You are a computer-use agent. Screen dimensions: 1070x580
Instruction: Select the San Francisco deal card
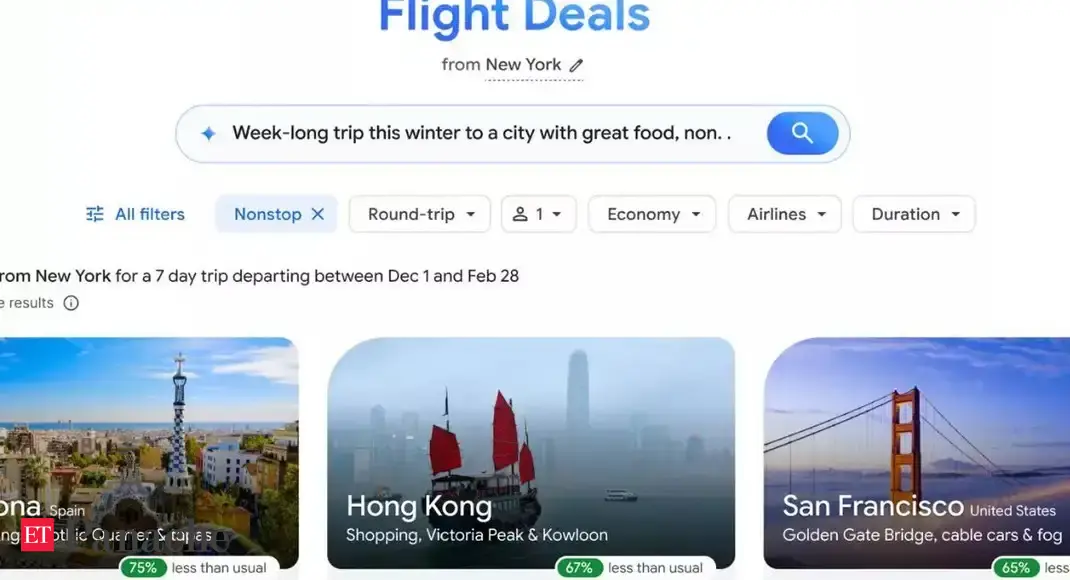click(x=916, y=452)
